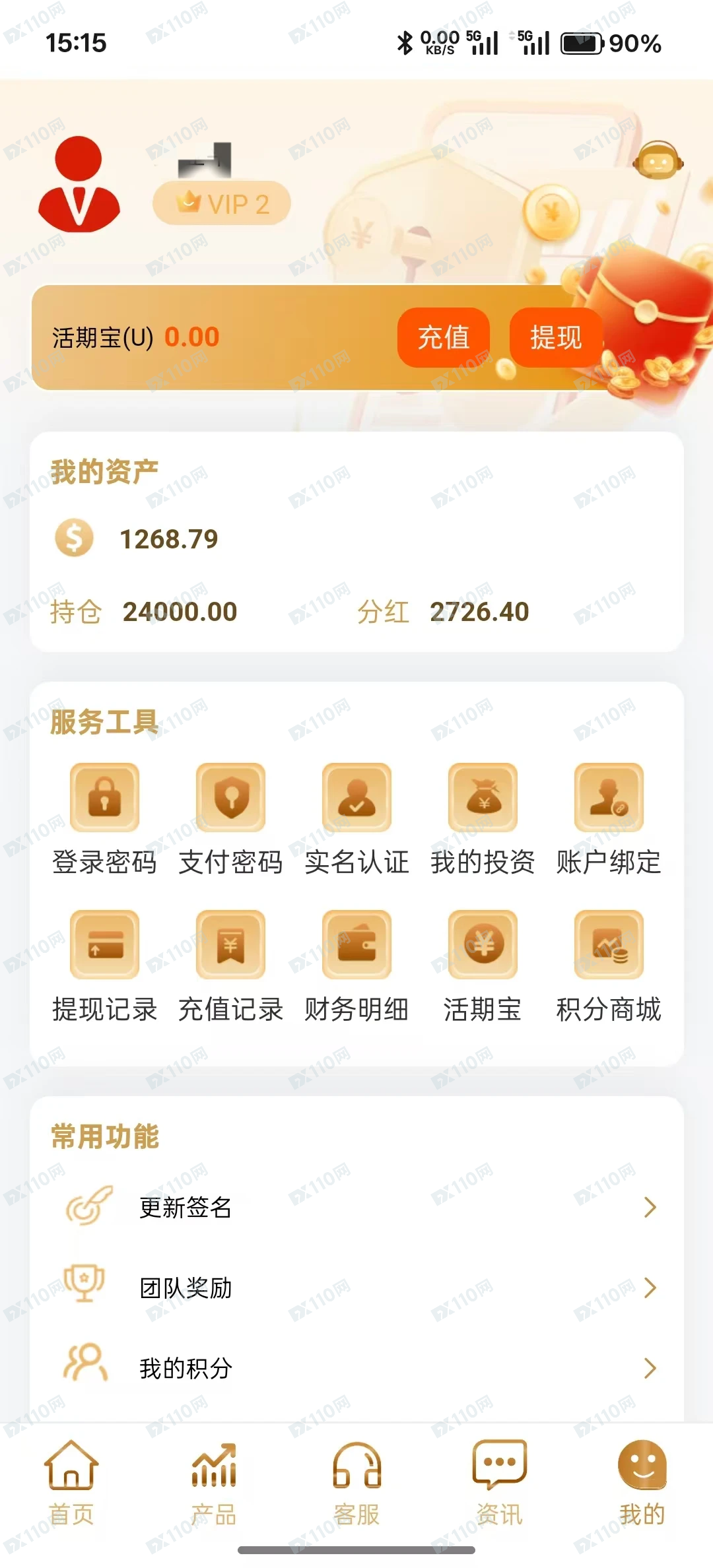This screenshot has height=1568, width=713.
Task: Open 团队奖励 via right arrow
Action: tap(650, 1287)
